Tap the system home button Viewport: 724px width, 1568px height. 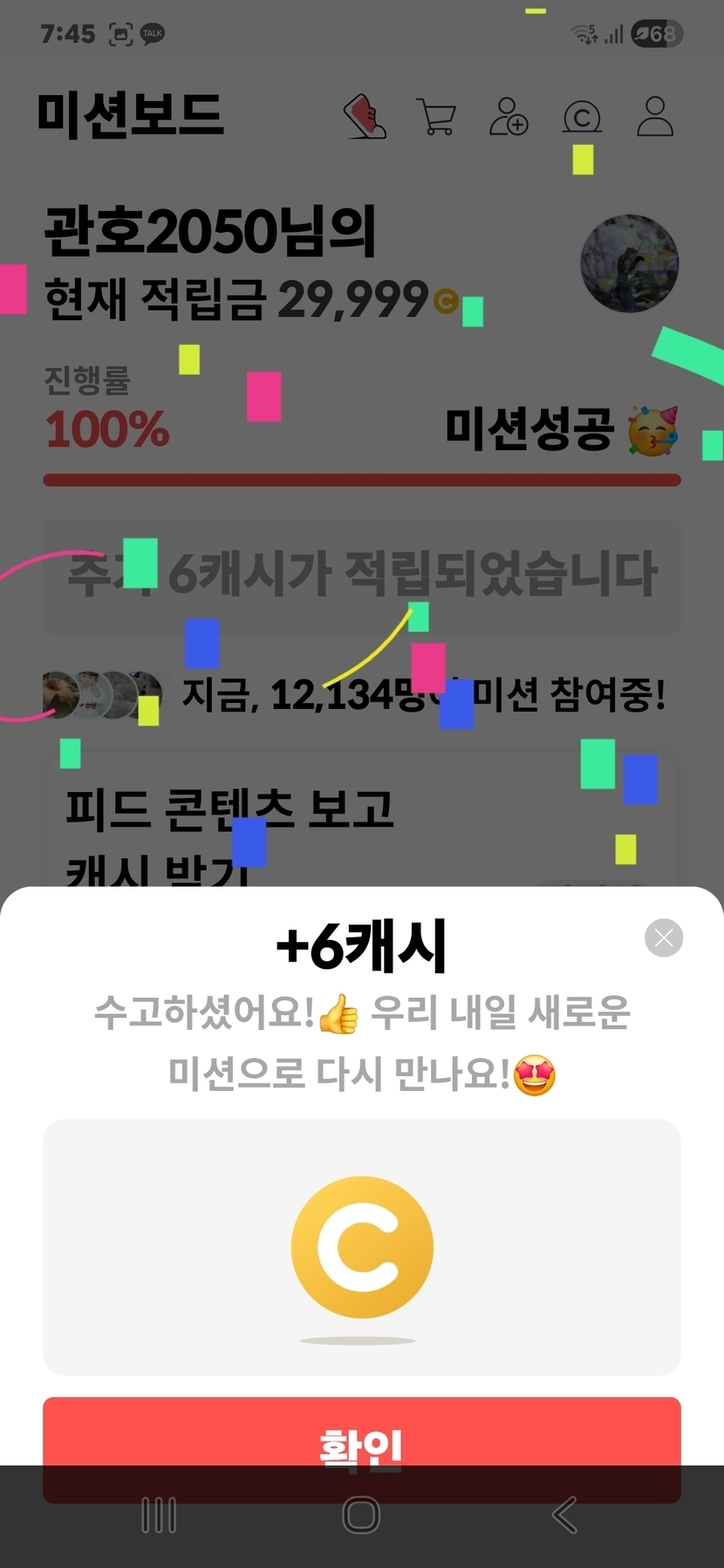(x=361, y=1515)
